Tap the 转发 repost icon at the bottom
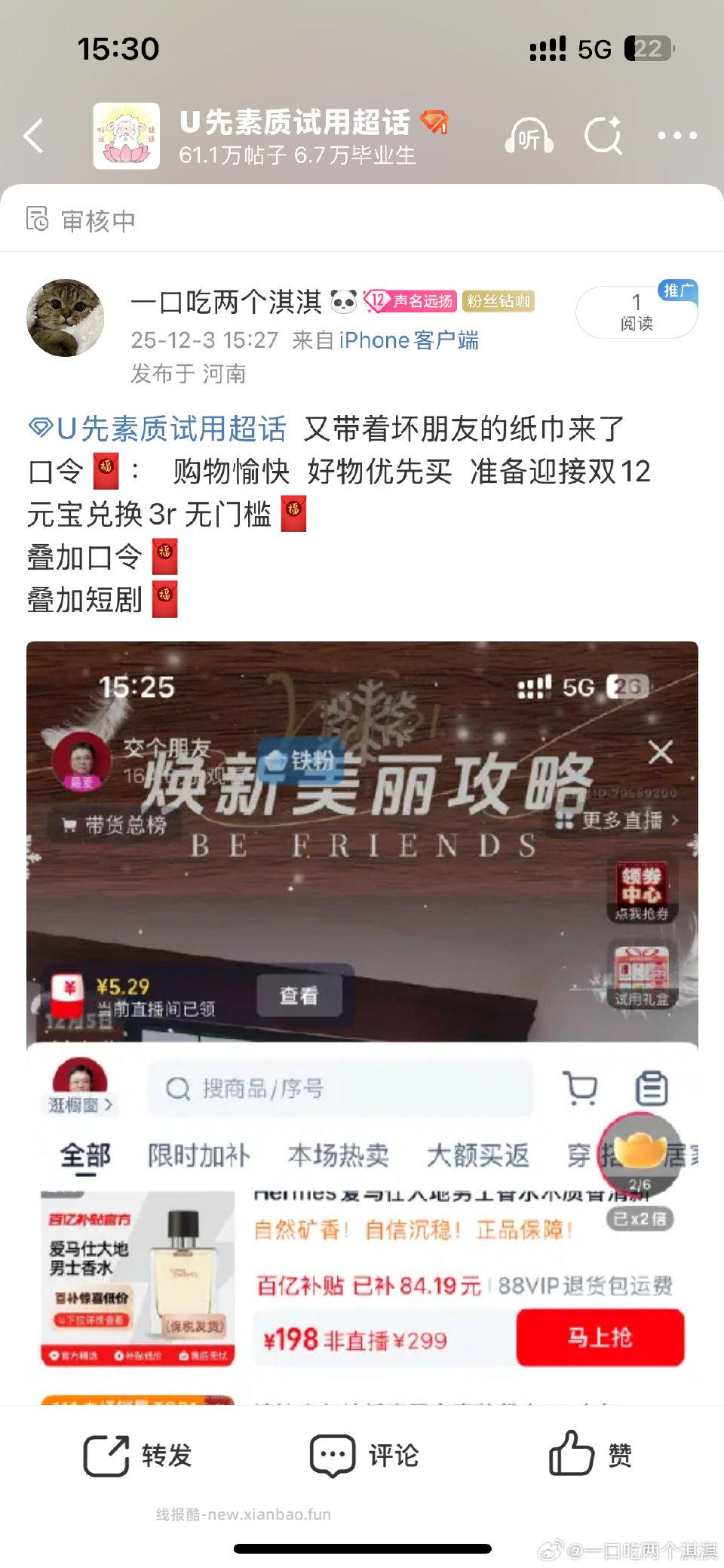 pyautogui.click(x=107, y=1456)
